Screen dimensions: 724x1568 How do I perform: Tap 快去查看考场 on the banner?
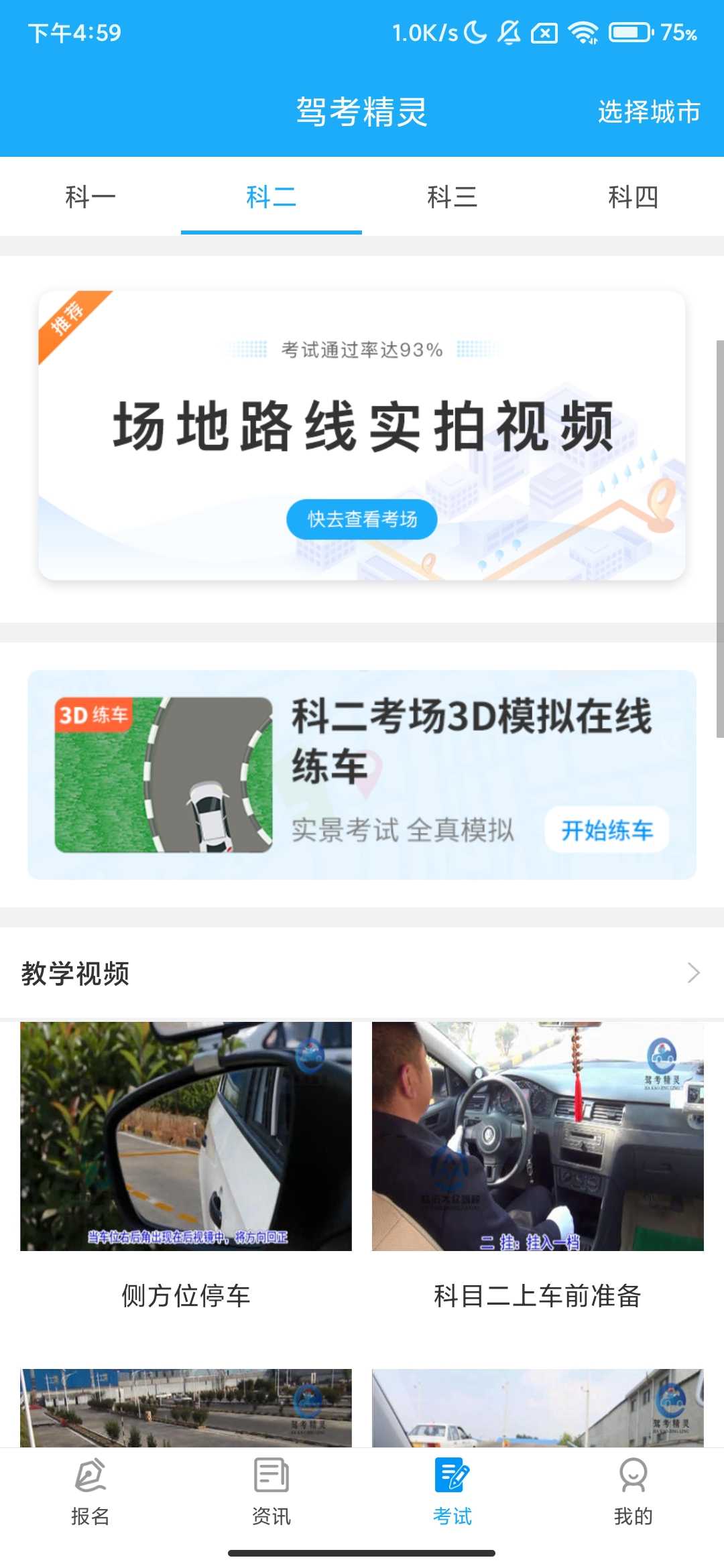pyautogui.click(x=362, y=519)
